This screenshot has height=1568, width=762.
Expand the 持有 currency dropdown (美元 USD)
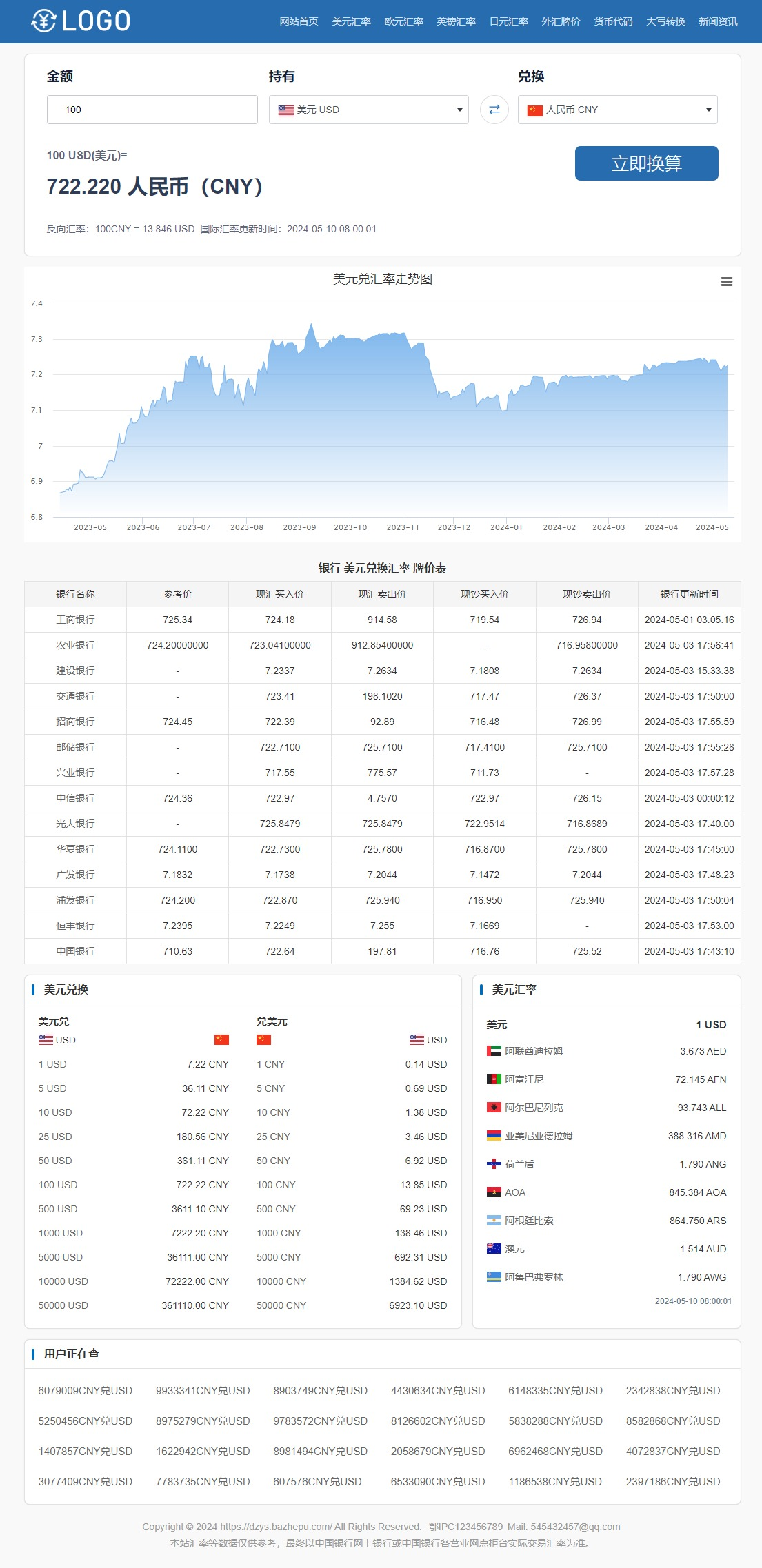(369, 110)
